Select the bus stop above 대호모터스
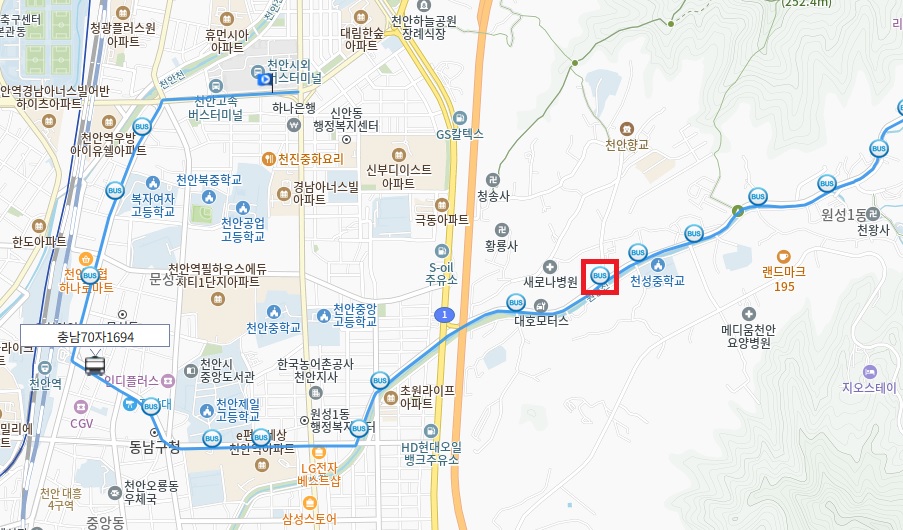 click(x=516, y=302)
